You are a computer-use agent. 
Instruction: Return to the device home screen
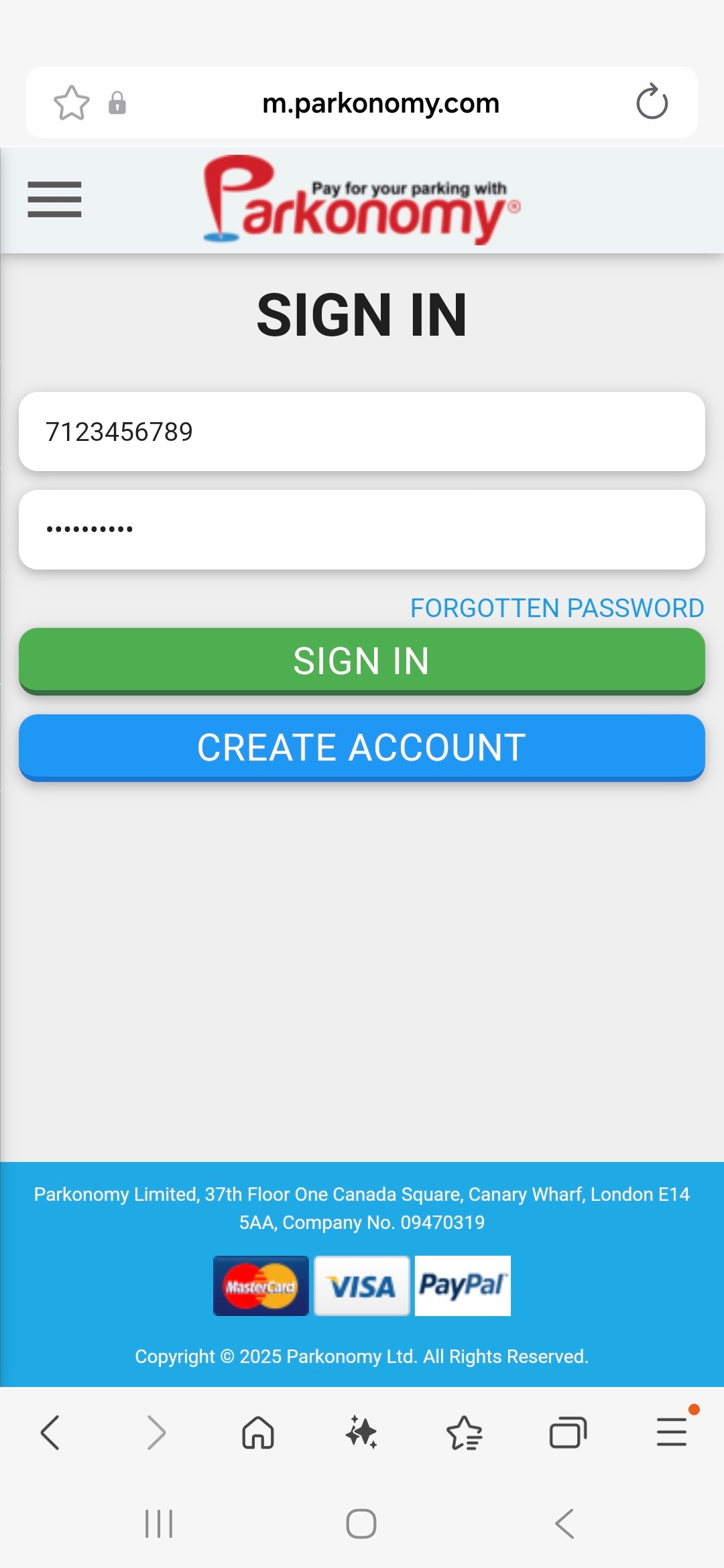[361, 1524]
